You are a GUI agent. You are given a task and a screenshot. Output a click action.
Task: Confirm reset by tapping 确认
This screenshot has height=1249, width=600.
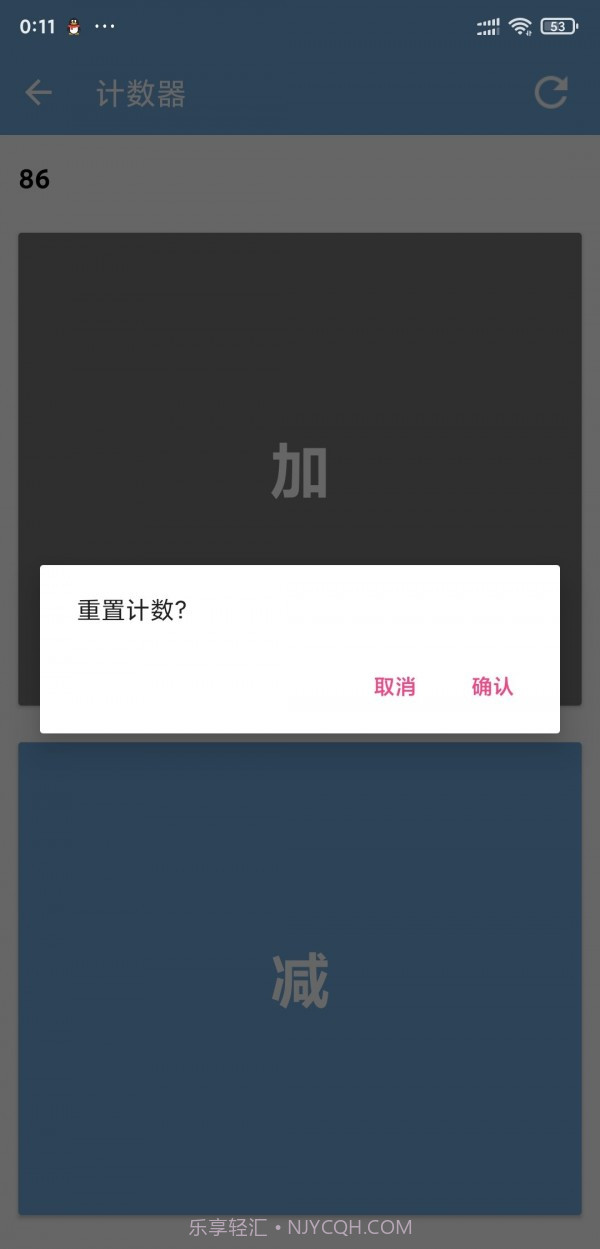[492, 687]
